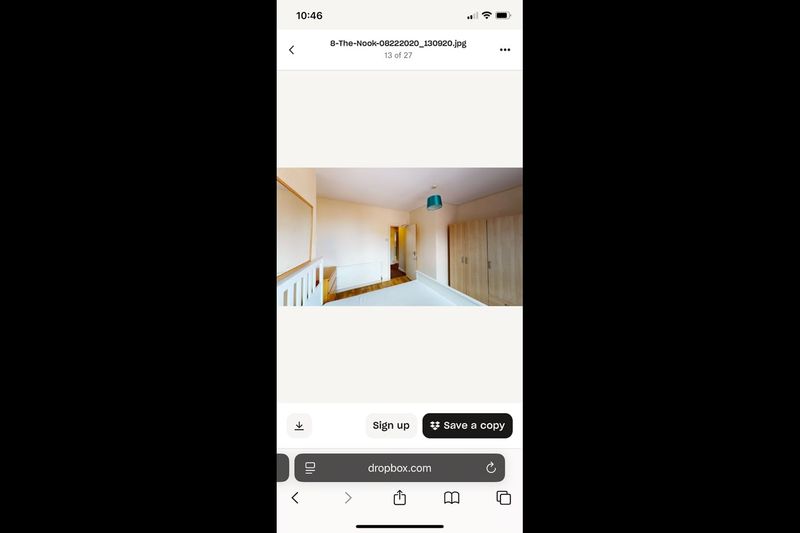Open the dropbox.com address bar
Viewport: 800px width, 533px height.
point(399,468)
